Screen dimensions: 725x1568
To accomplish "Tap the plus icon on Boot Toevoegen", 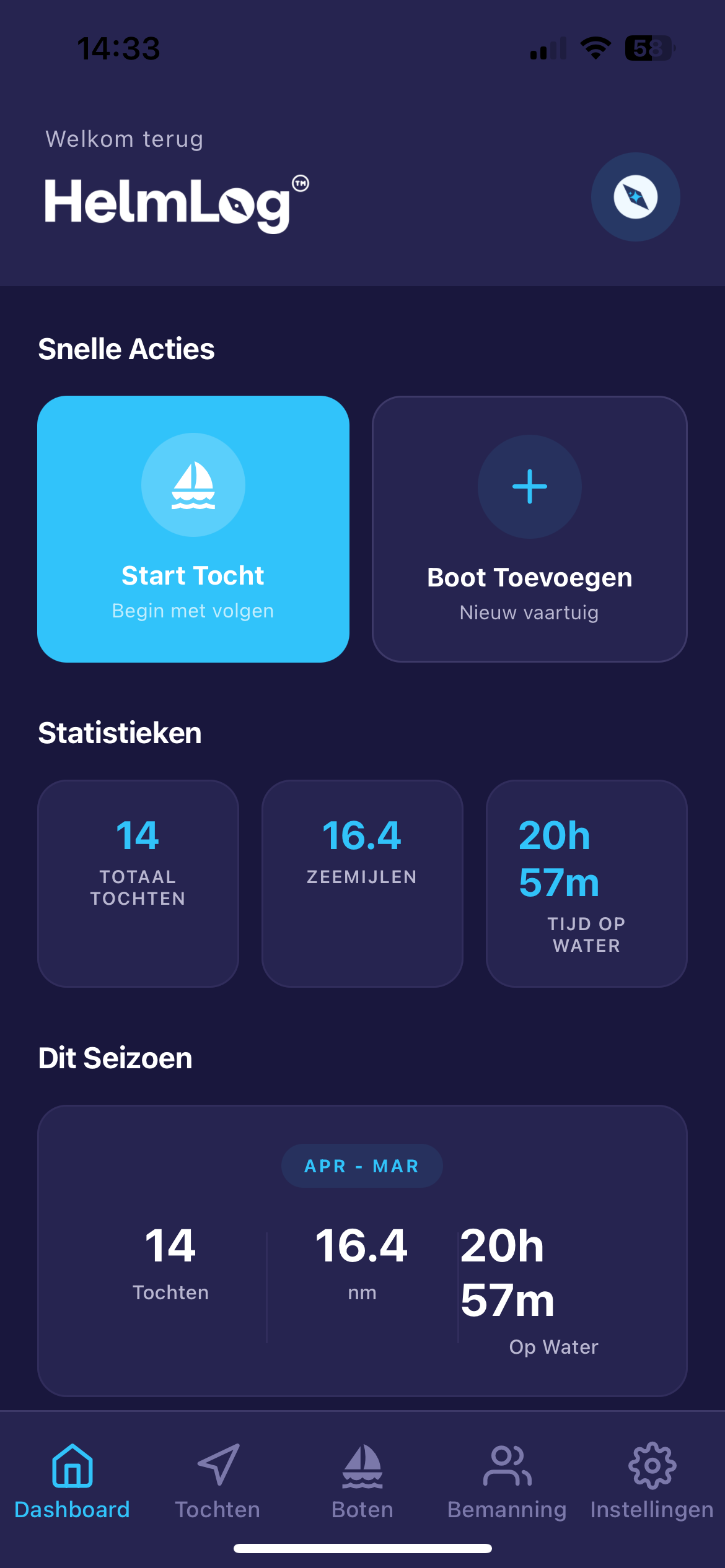I will pyautogui.click(x=530, y=487).
